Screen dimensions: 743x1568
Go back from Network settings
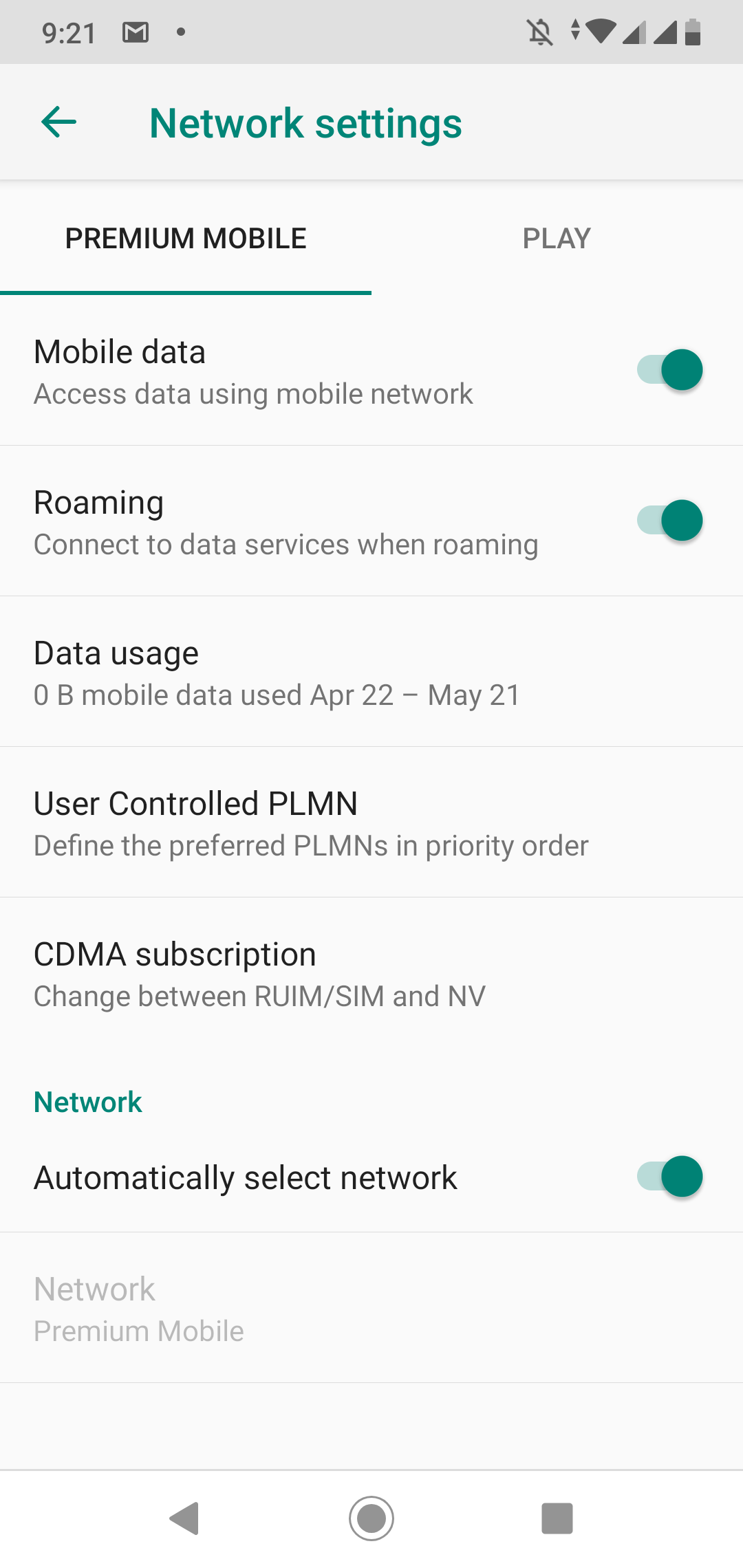tap(59, 122)
